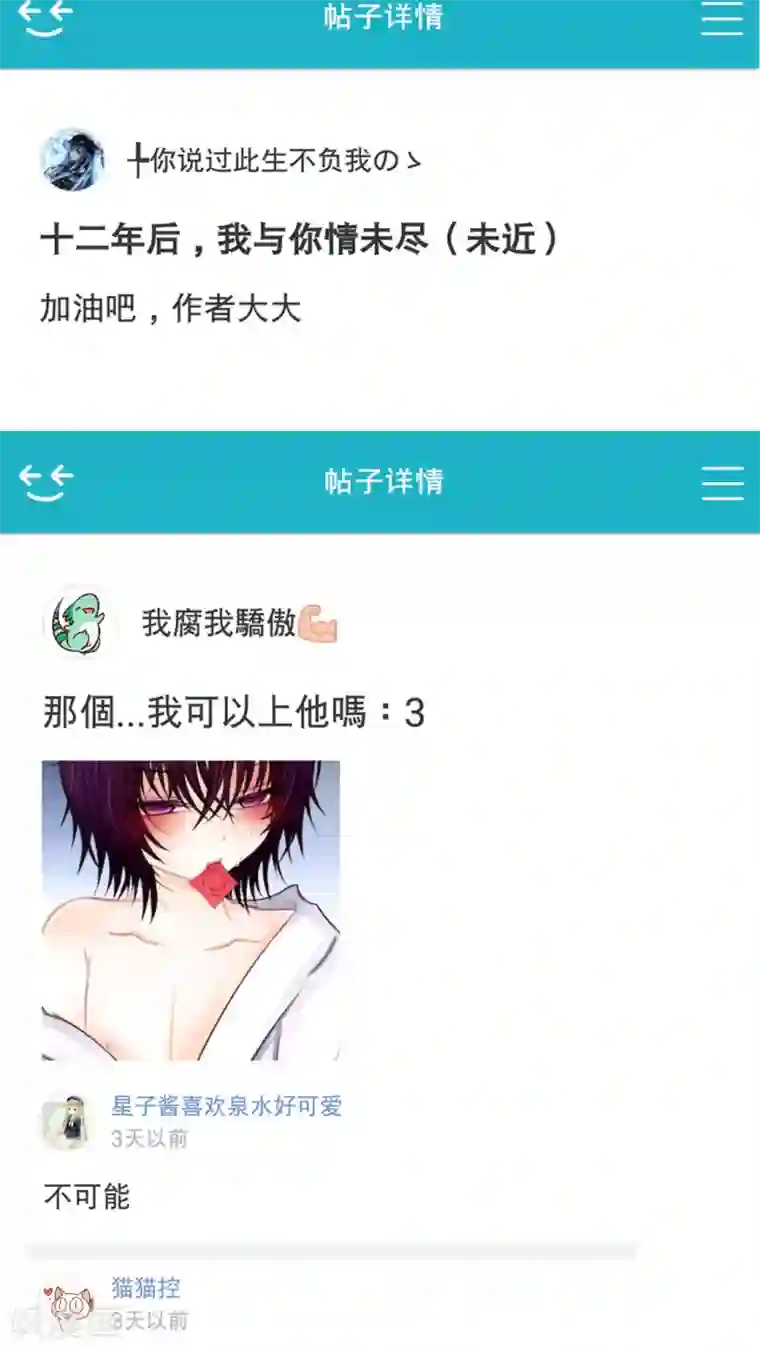Image resolution: width=760 pixels, height=1350 pixels.
Task: Open commenter profile 星子酱喜欢泉水好可爱
Action: click(x=225, y=1108)
